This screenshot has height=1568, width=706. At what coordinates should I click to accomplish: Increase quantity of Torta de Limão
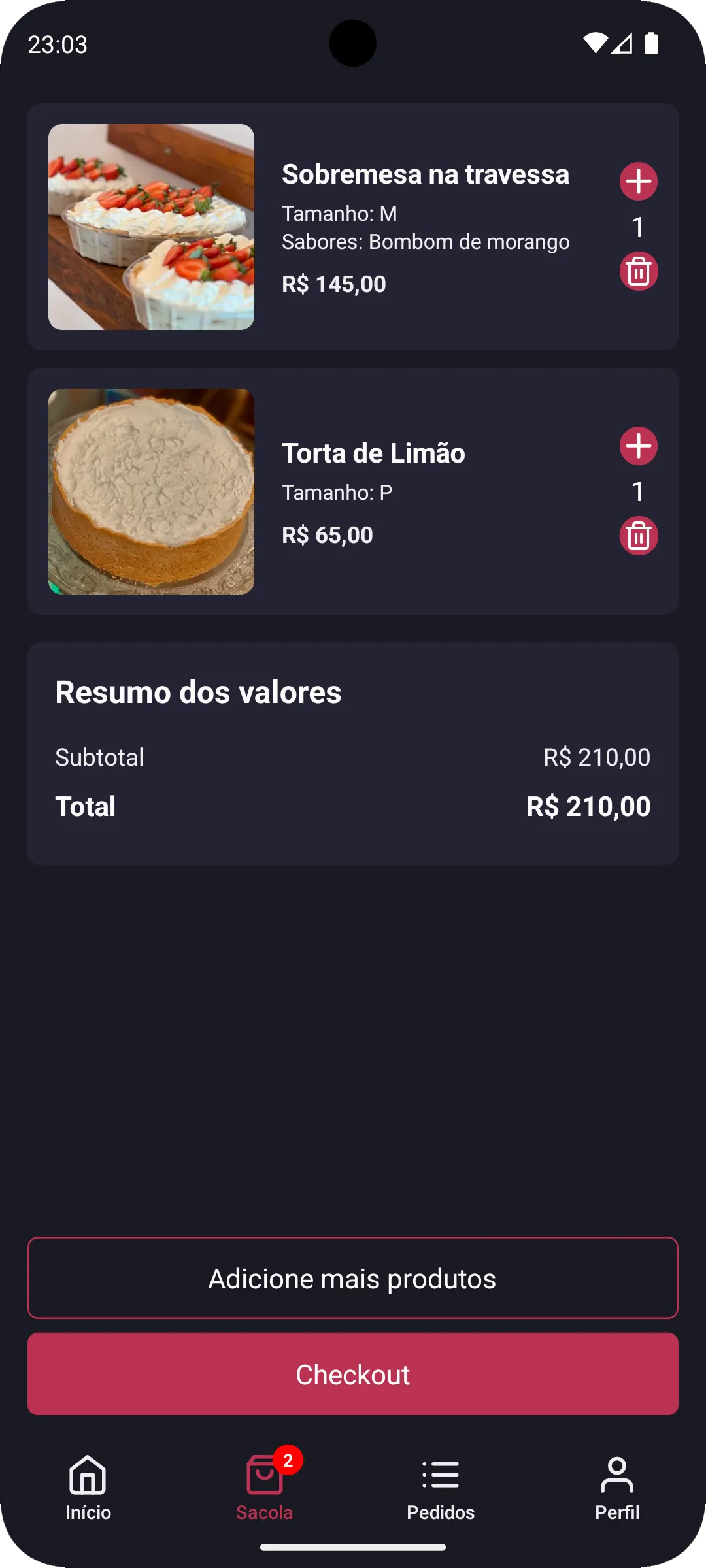(x=637, y=447)
